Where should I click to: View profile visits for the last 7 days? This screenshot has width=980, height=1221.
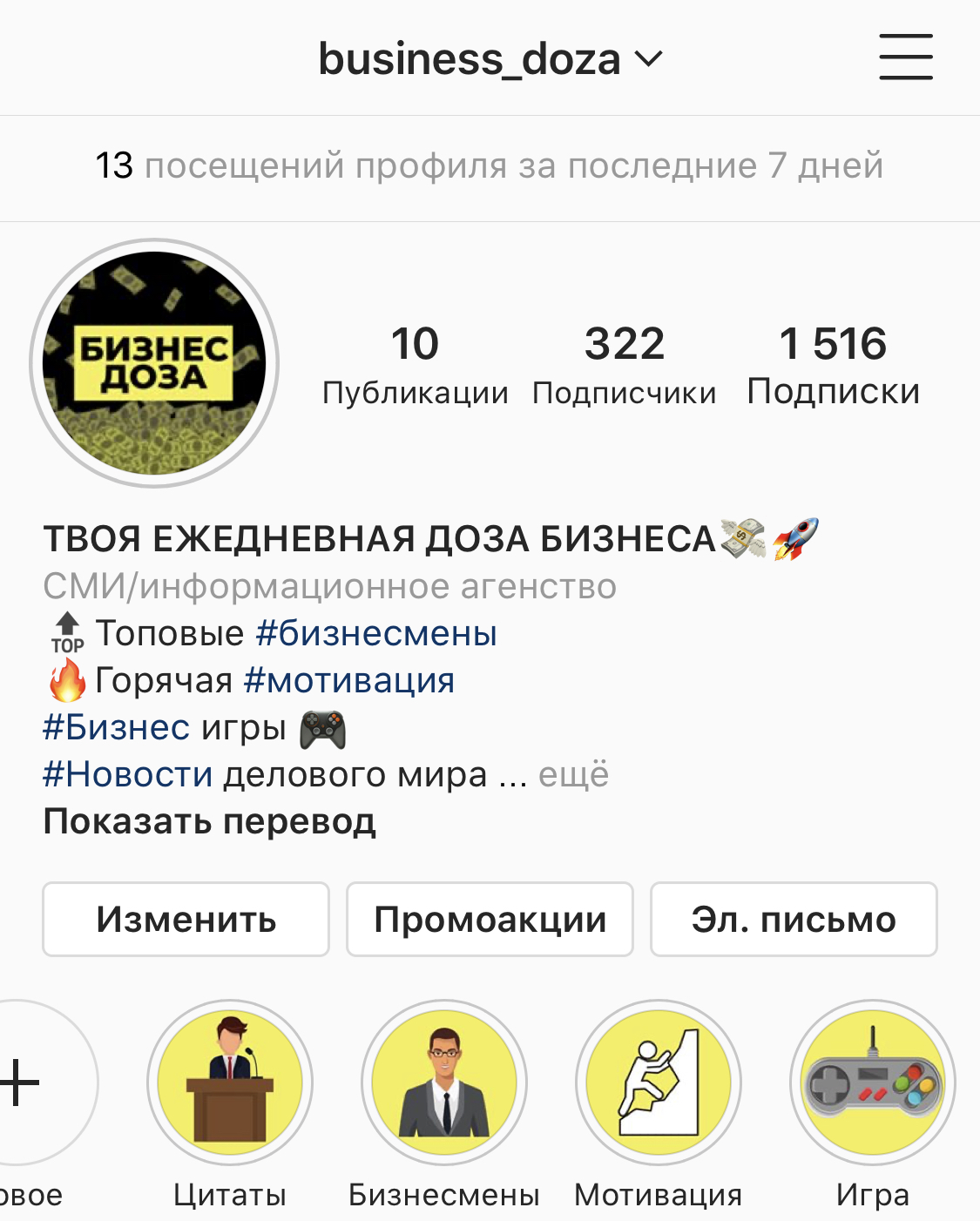click(489, 165)
